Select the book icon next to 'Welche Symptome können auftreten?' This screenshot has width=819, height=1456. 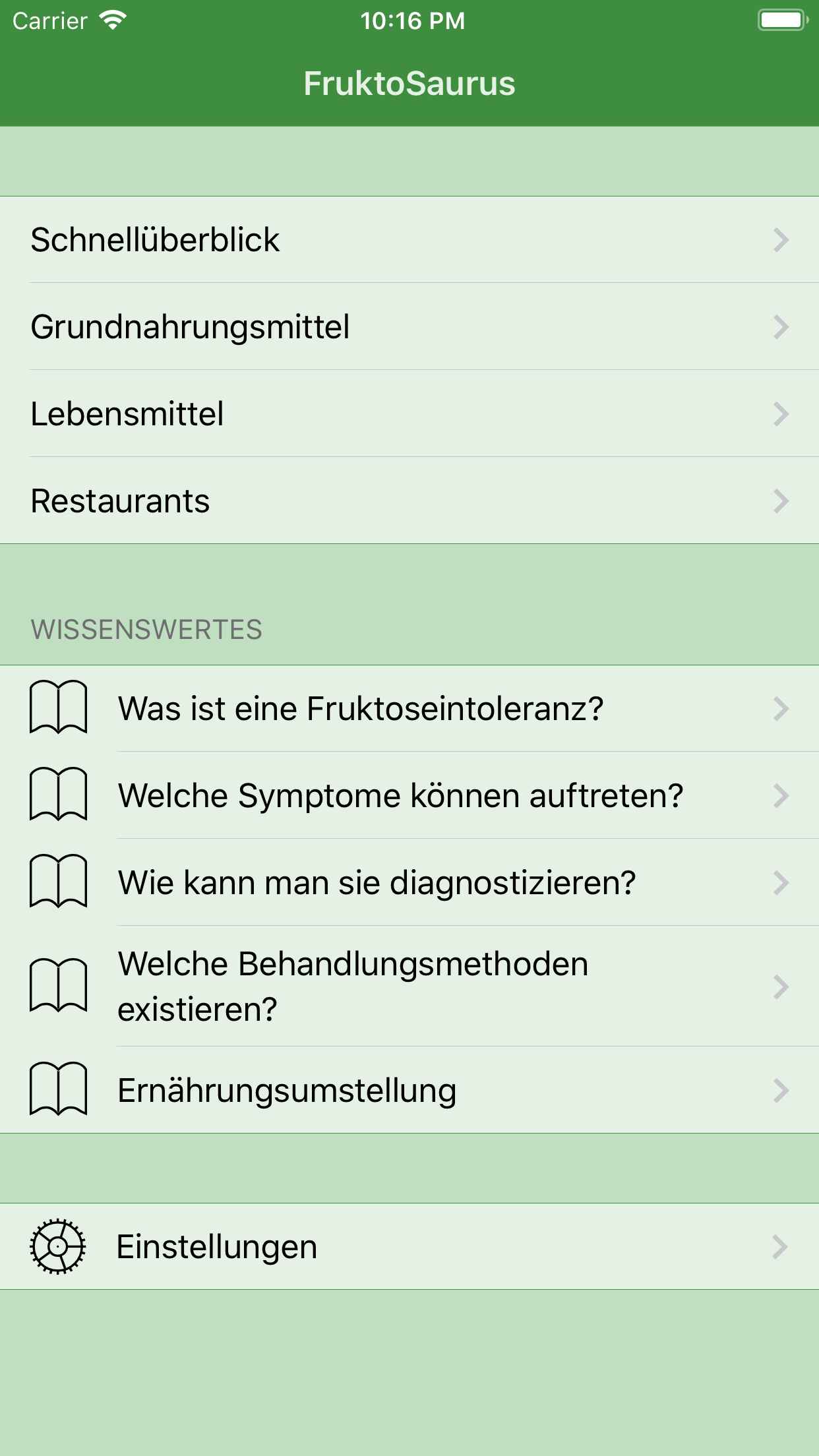click(59, 796)
